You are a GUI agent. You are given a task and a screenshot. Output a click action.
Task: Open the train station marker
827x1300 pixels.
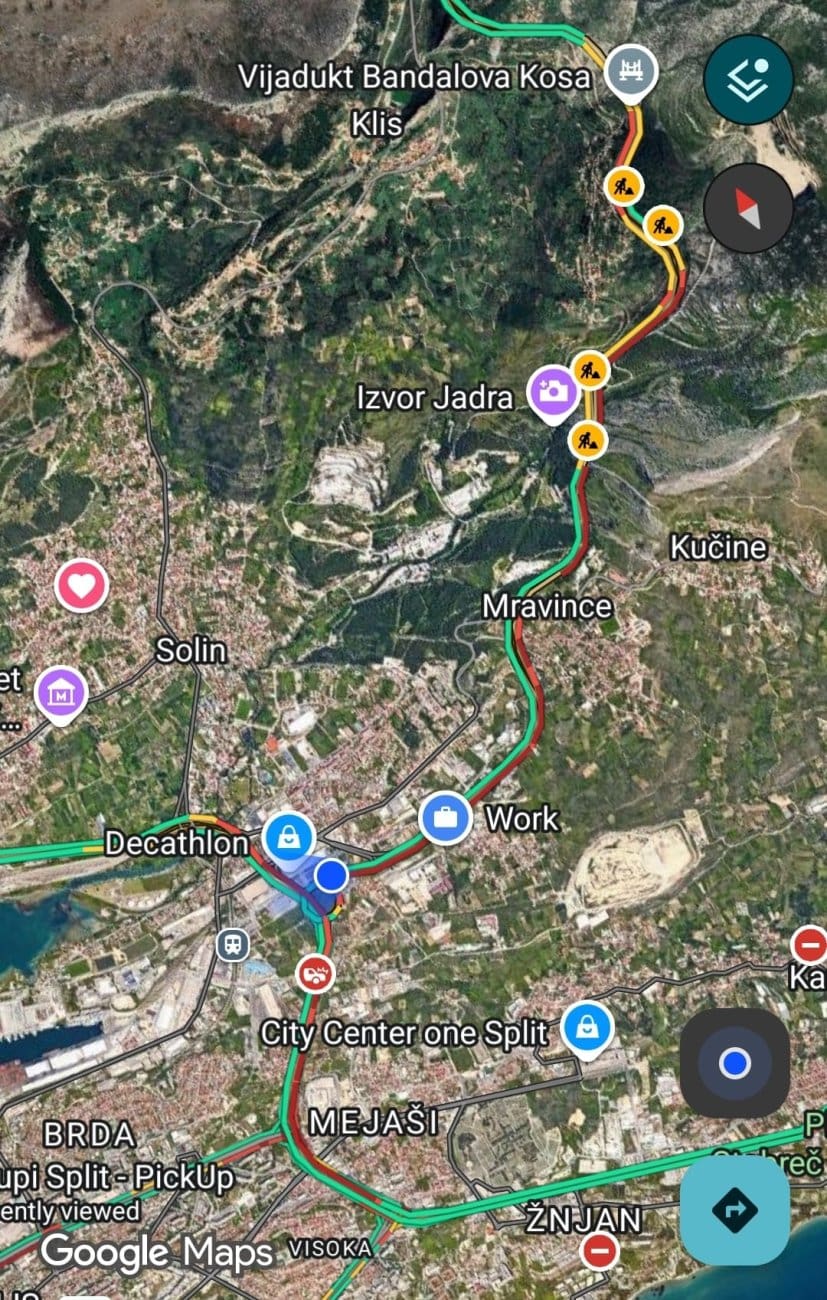[x=233, y=944]
